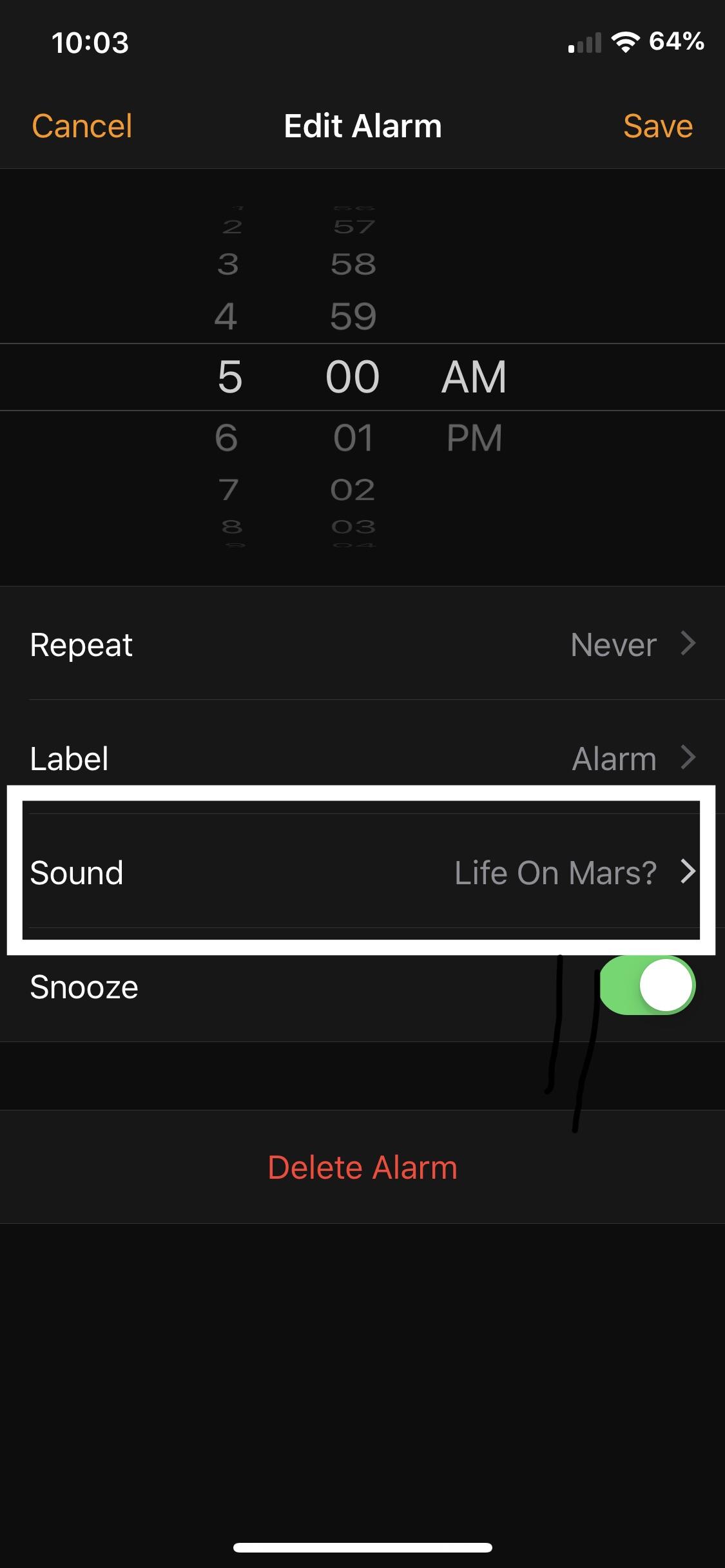Viewport: 725px width, 1568px height.
Task: Expand the Label options with the arrow
Action: [688, 758]
